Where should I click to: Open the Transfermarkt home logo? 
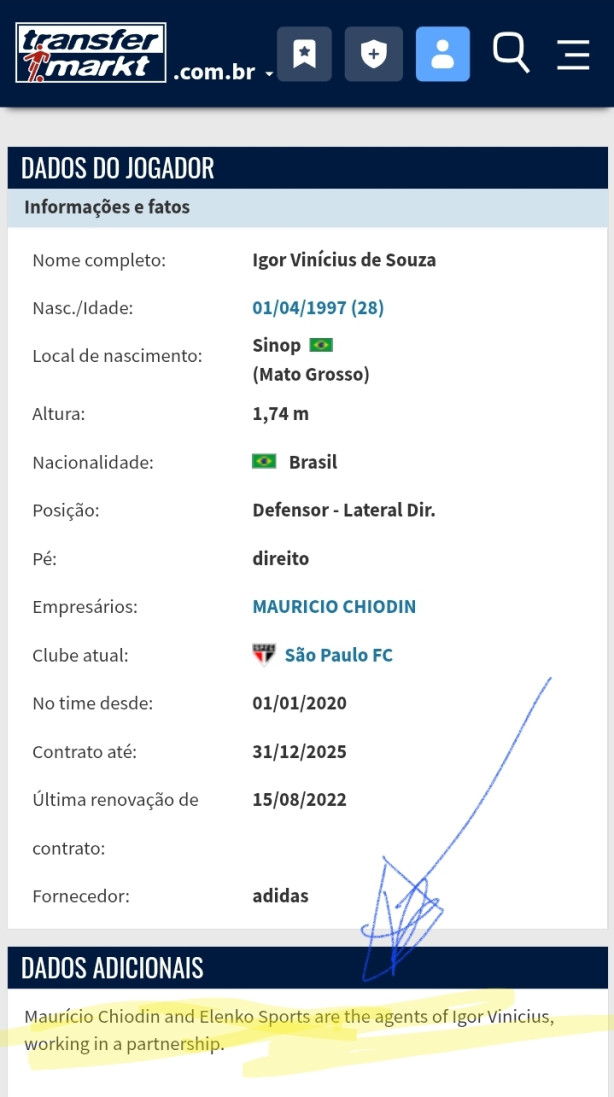click(x=91, y=53)
